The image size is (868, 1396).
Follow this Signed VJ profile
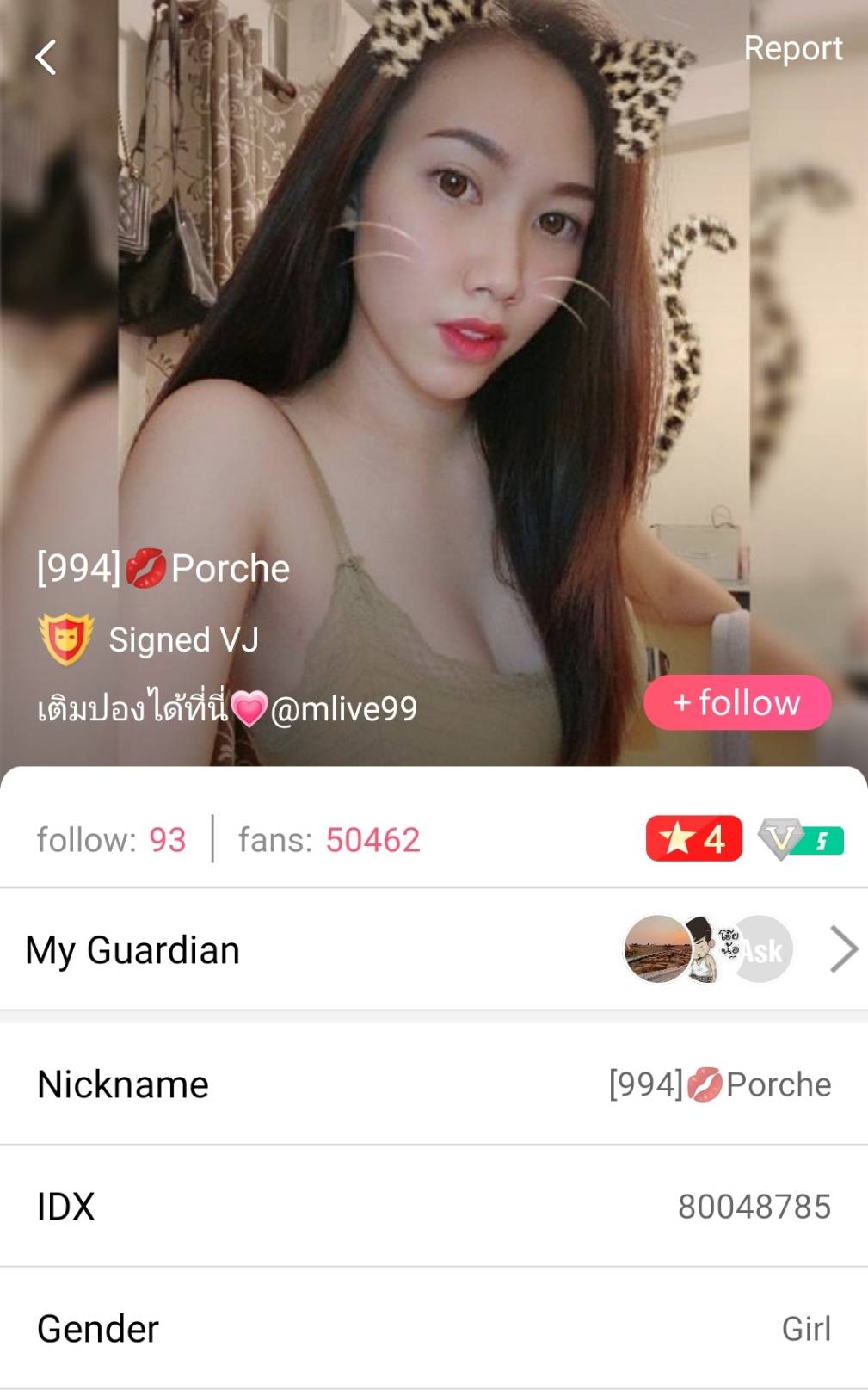pyautogui.click(x=737, y=703)
